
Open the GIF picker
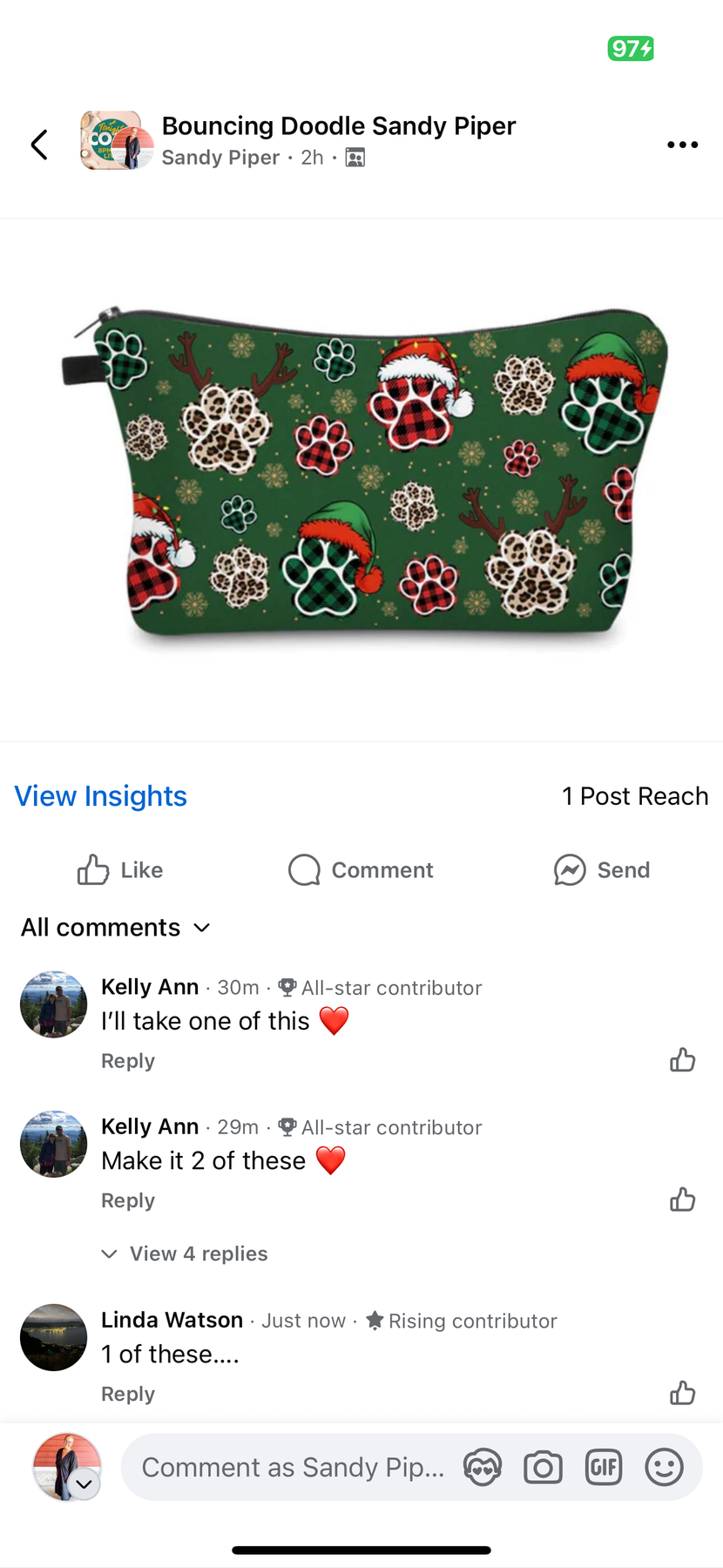[604, 1468]
